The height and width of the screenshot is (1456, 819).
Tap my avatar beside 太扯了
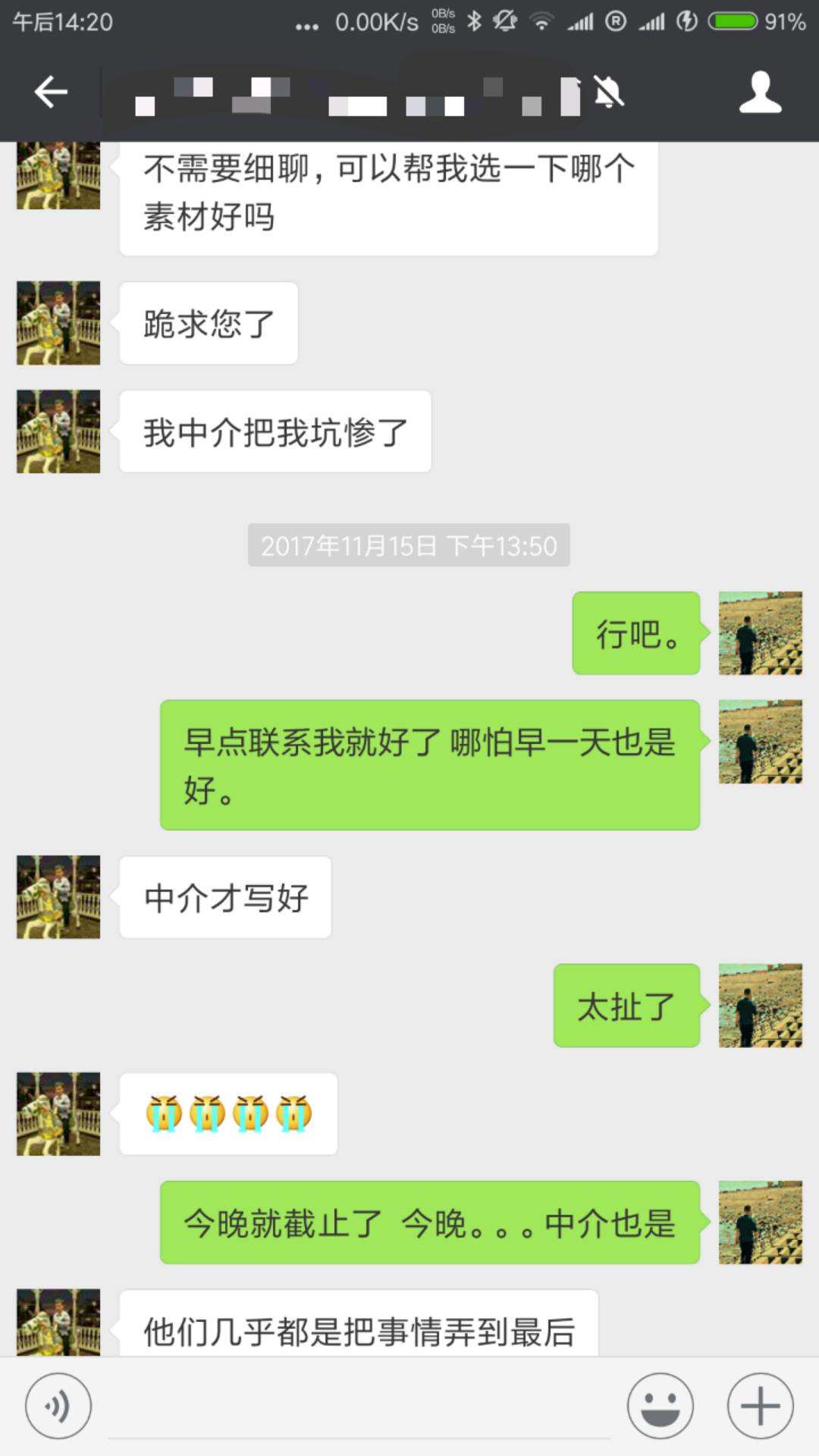coord(760,1006)
